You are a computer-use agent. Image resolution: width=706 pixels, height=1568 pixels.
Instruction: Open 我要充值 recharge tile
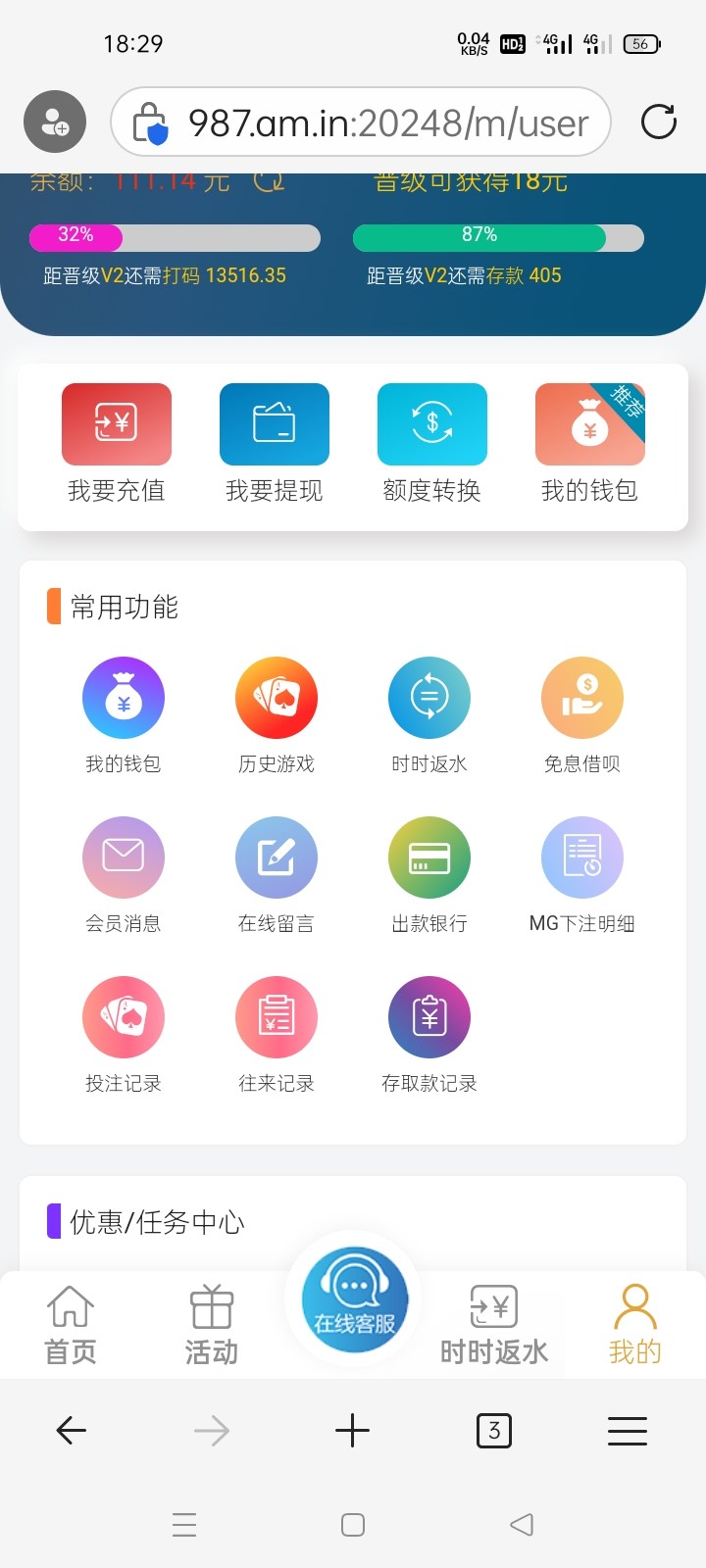pyautogui.click(x=117, y=444)
